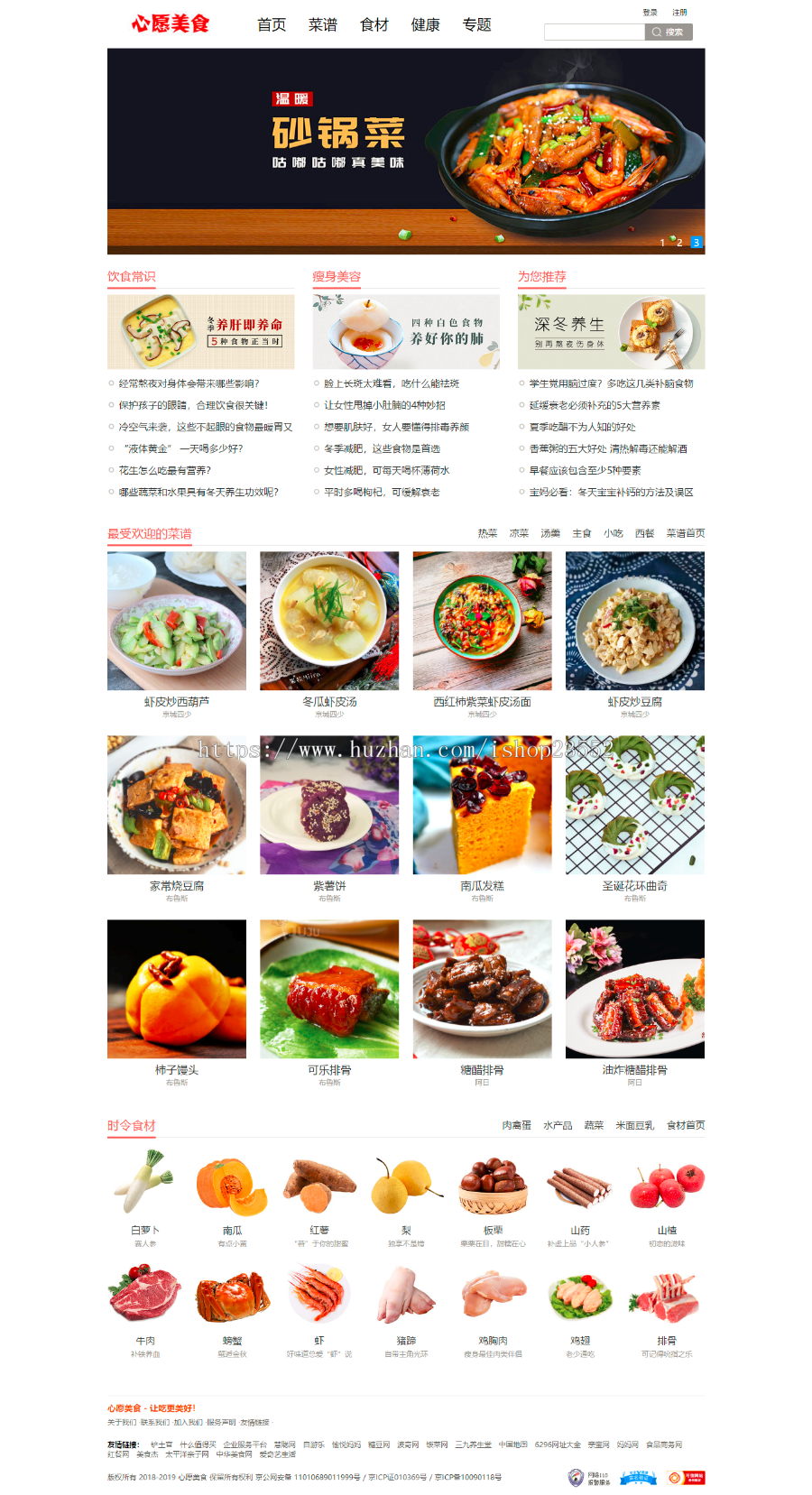Hit the 搜索 button
This screenshot has width=812, height=1495.
669,32
